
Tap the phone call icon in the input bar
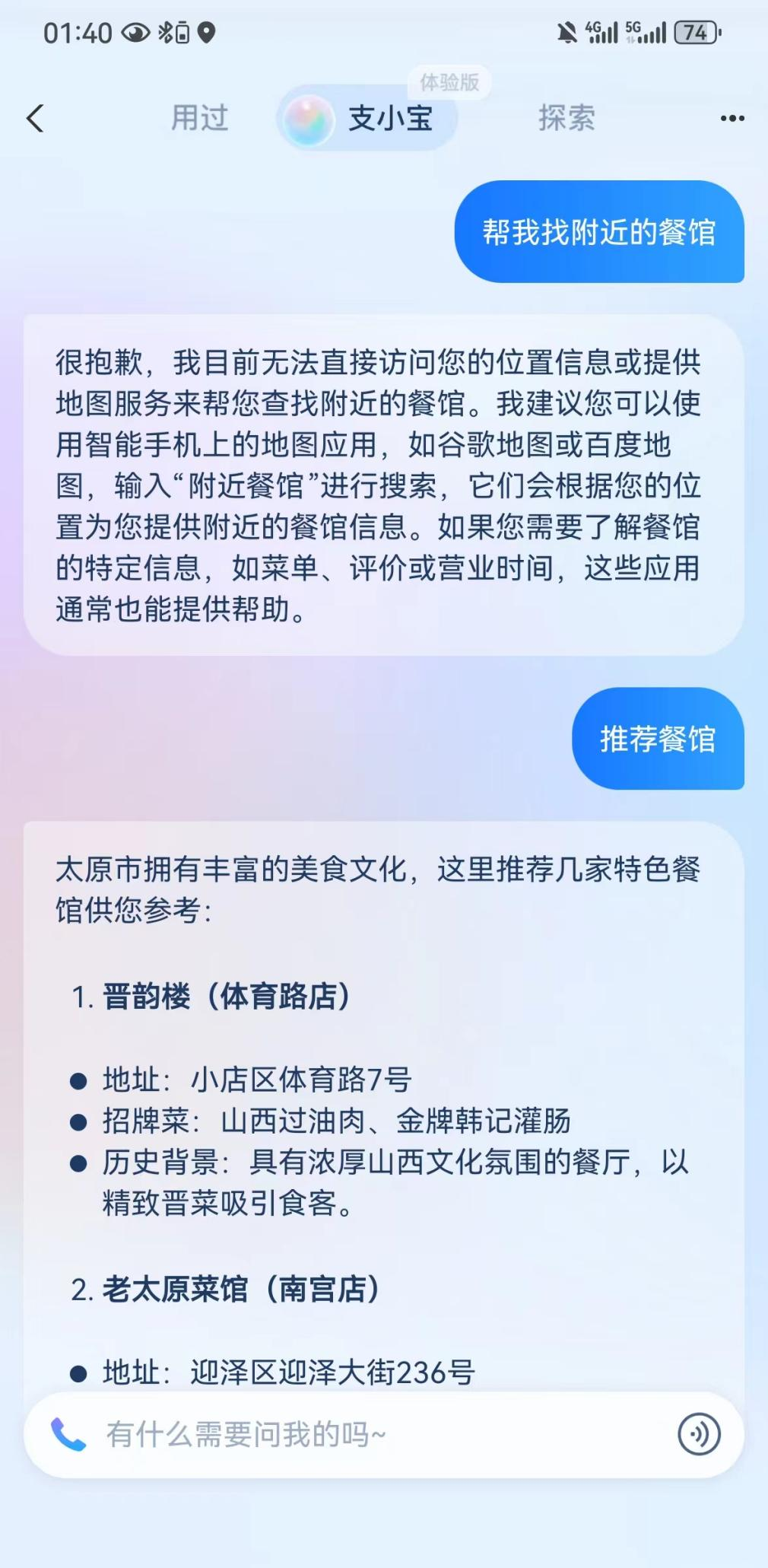pos(68,1435)
